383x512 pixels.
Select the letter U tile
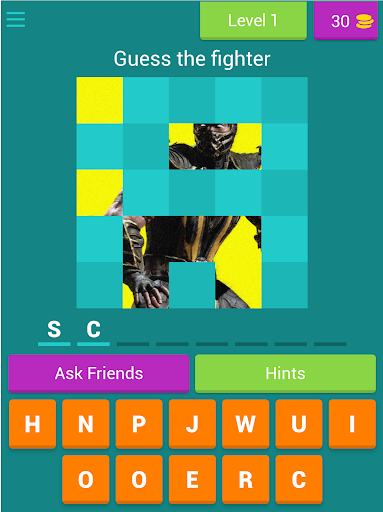[299, 424]
